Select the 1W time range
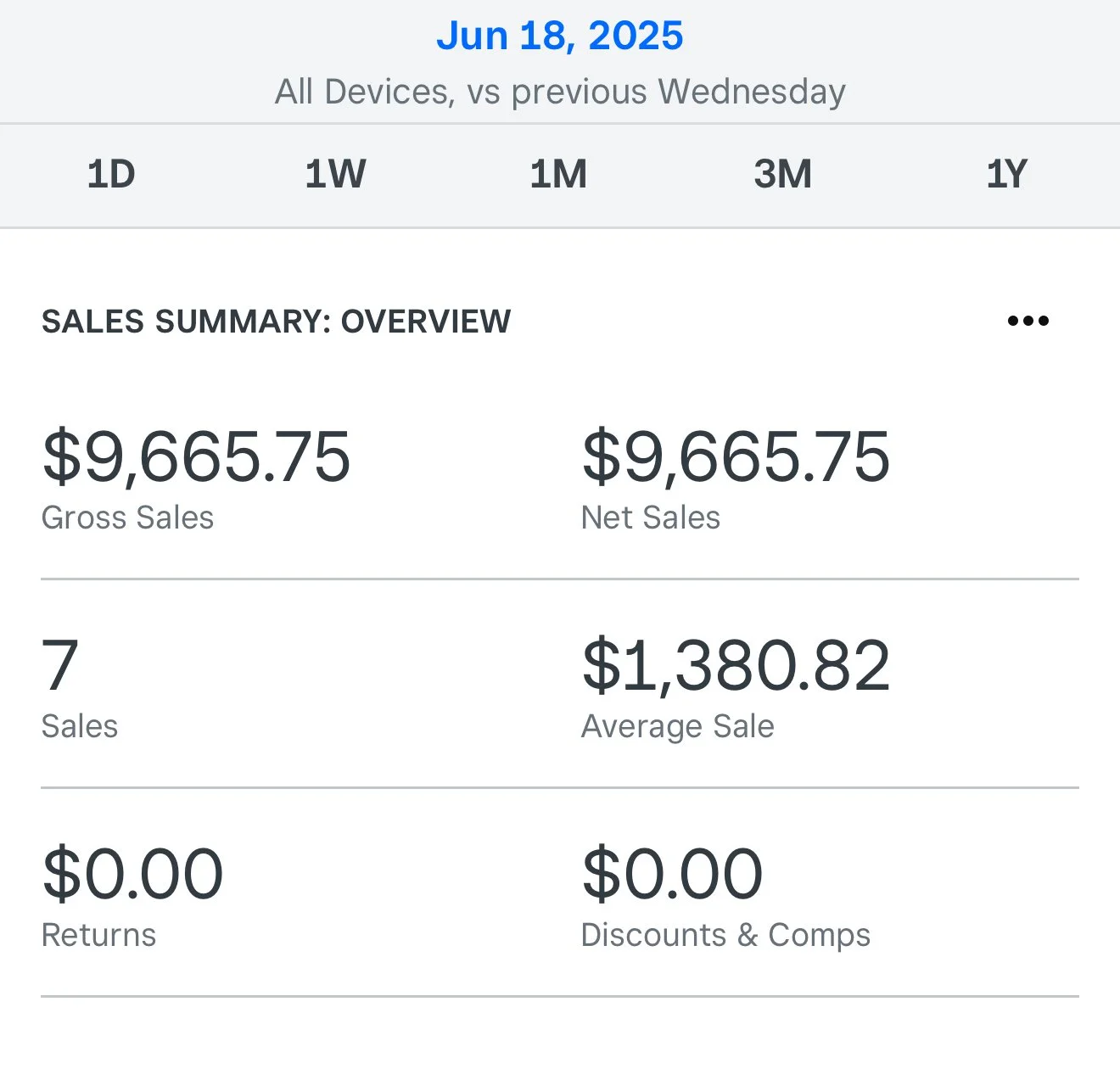This screenshot has width=1120, height=1080. [x=335, y=175]
